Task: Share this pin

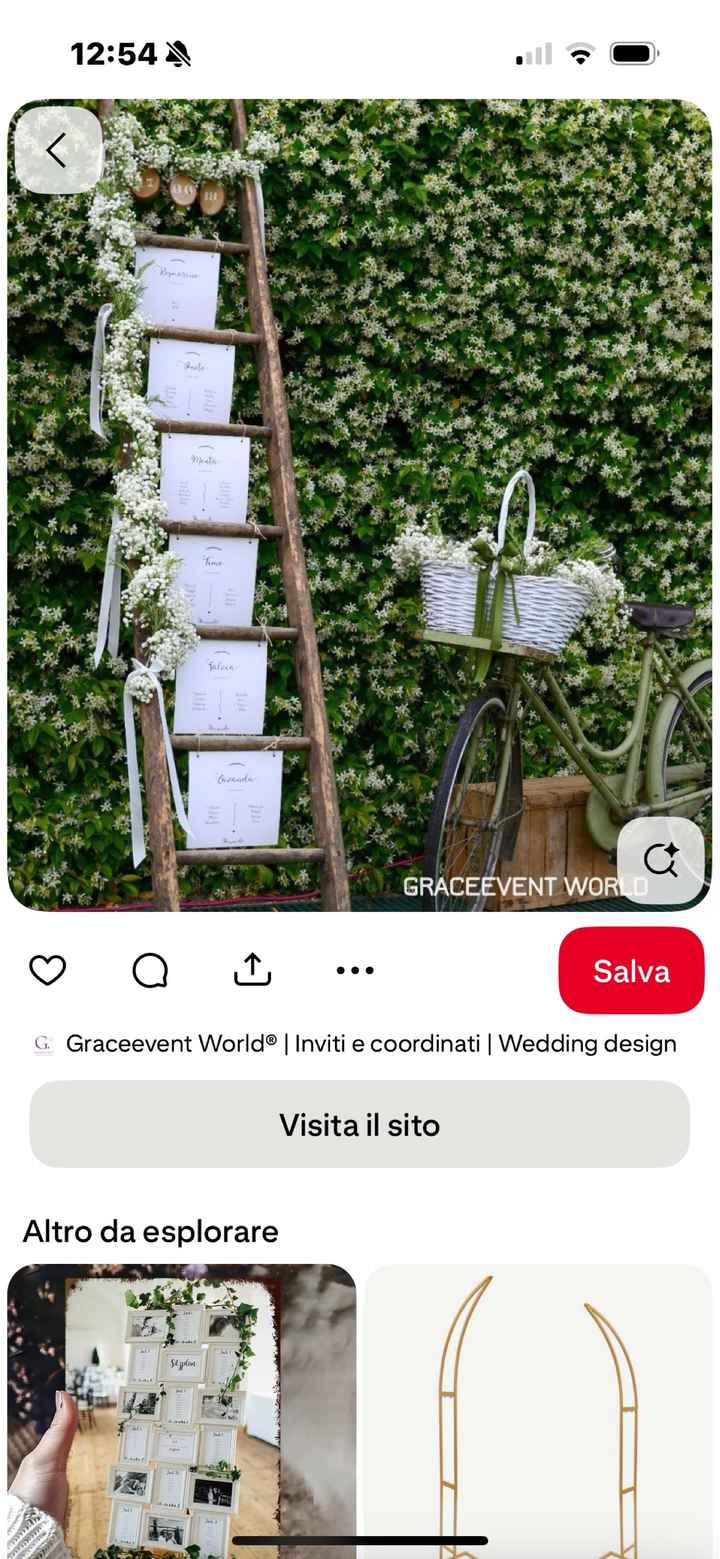Action: 253,969
